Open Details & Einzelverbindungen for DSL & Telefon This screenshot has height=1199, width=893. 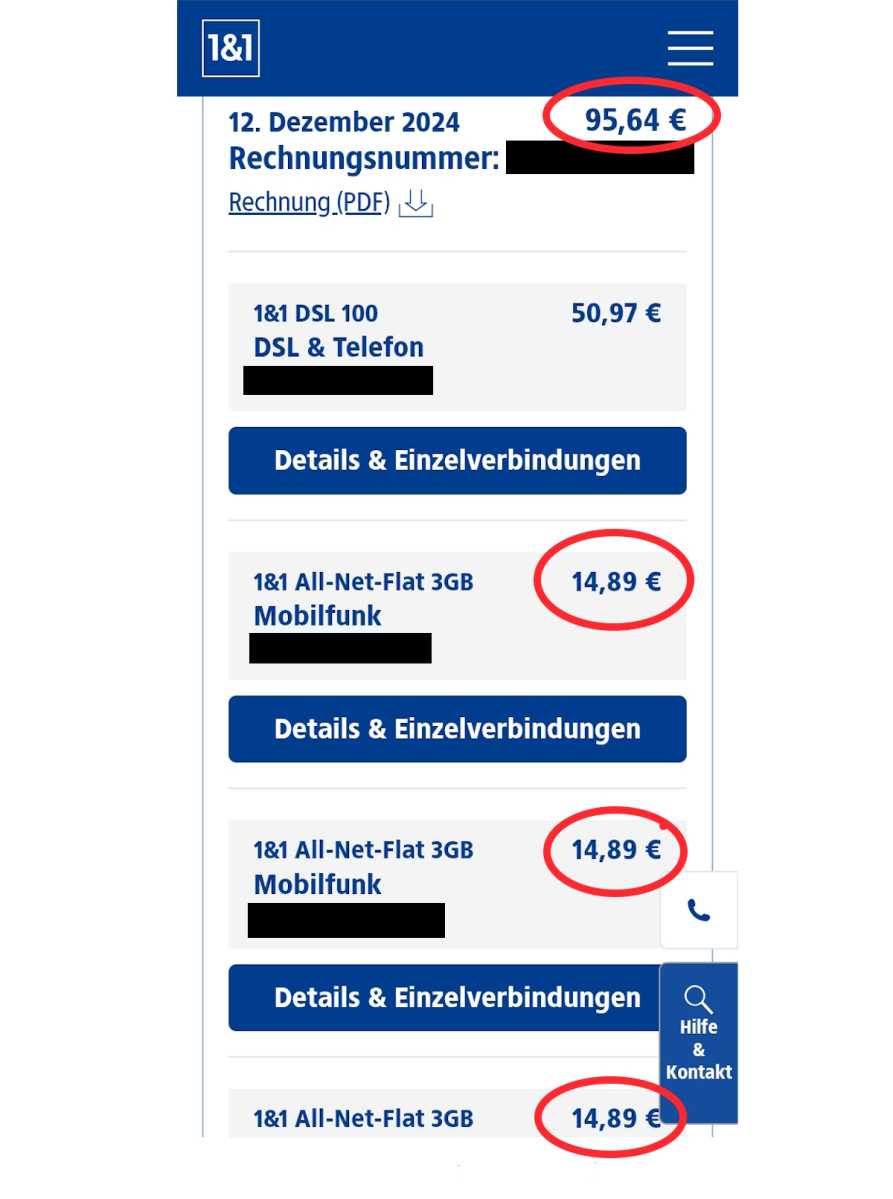click(457, 461)
